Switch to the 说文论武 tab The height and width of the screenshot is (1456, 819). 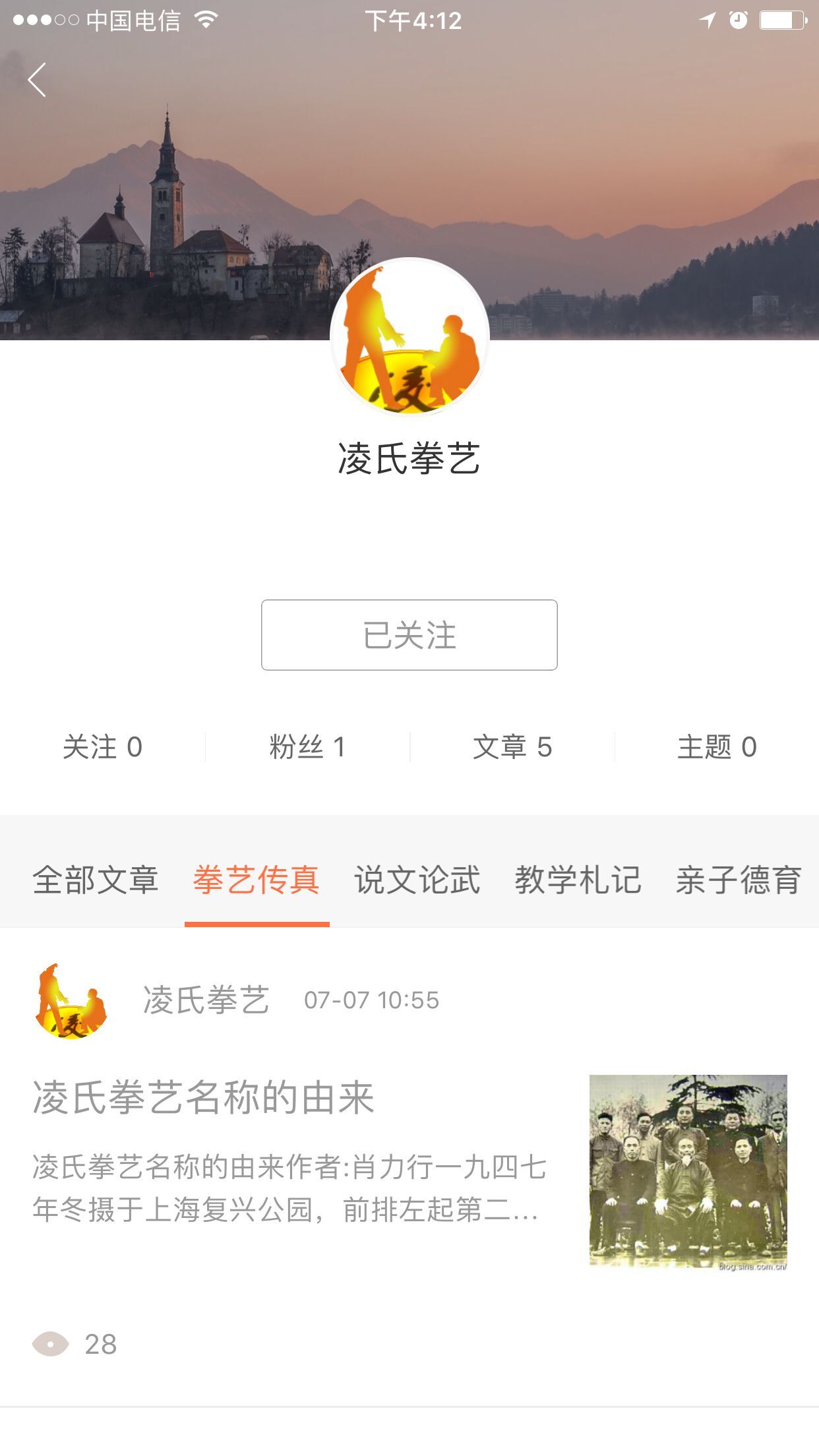[x=417, y=880]
